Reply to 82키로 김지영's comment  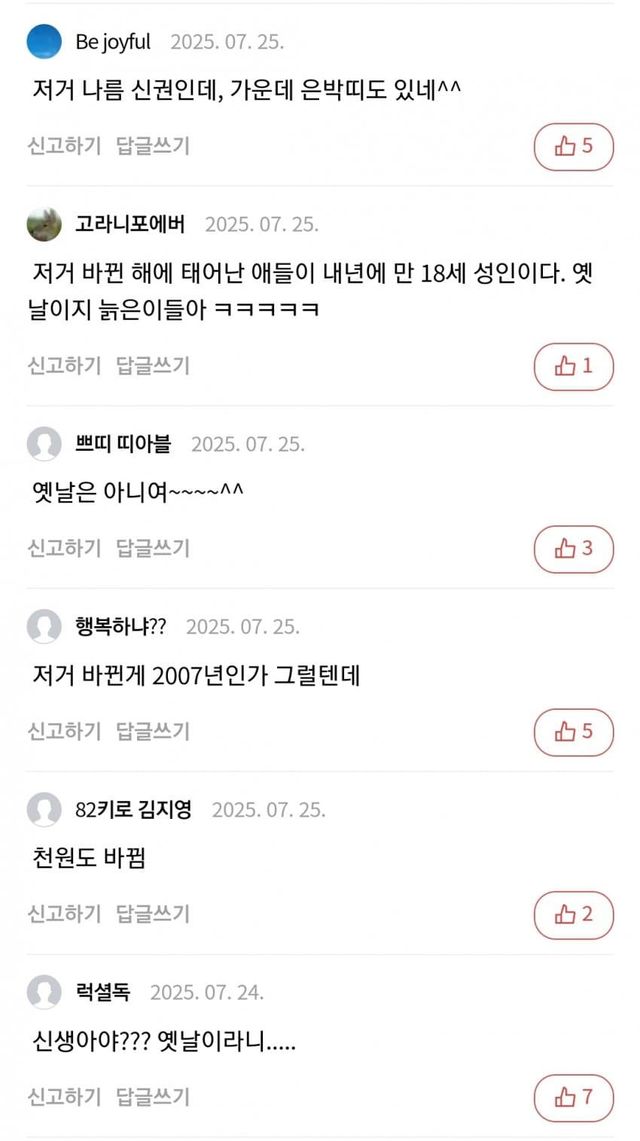pos(153,914)
